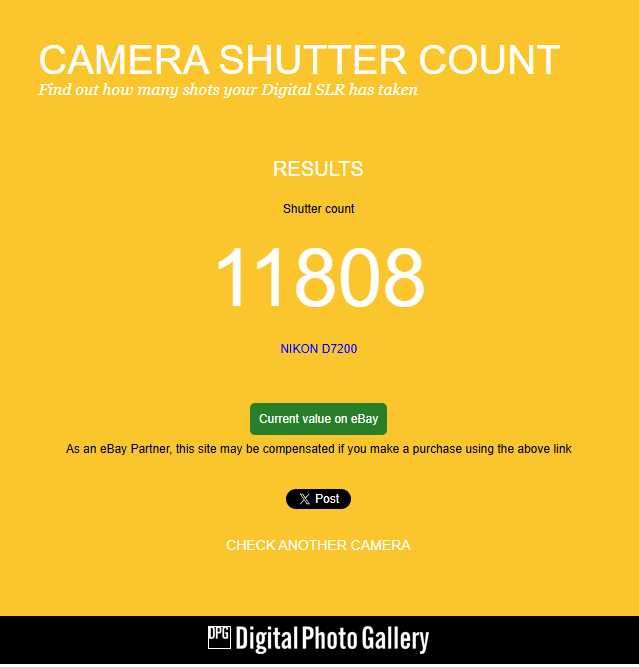Share the result with X Post button
Image resolution: width=639 pixels, height=667 pixels.
click(x=318, y=499)
